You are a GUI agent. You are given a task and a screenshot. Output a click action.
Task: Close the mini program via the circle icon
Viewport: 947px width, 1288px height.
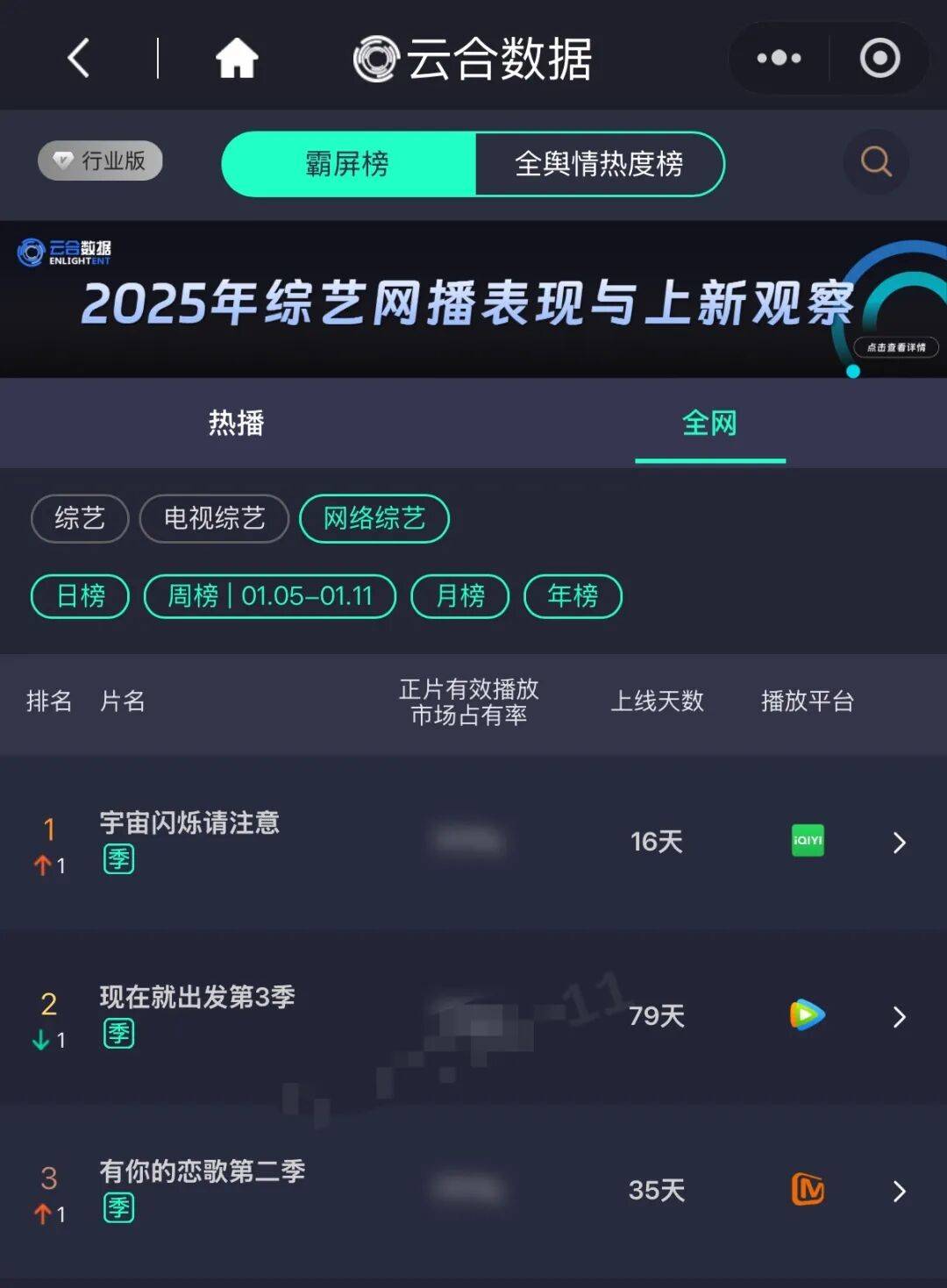(x=879, y=59)
